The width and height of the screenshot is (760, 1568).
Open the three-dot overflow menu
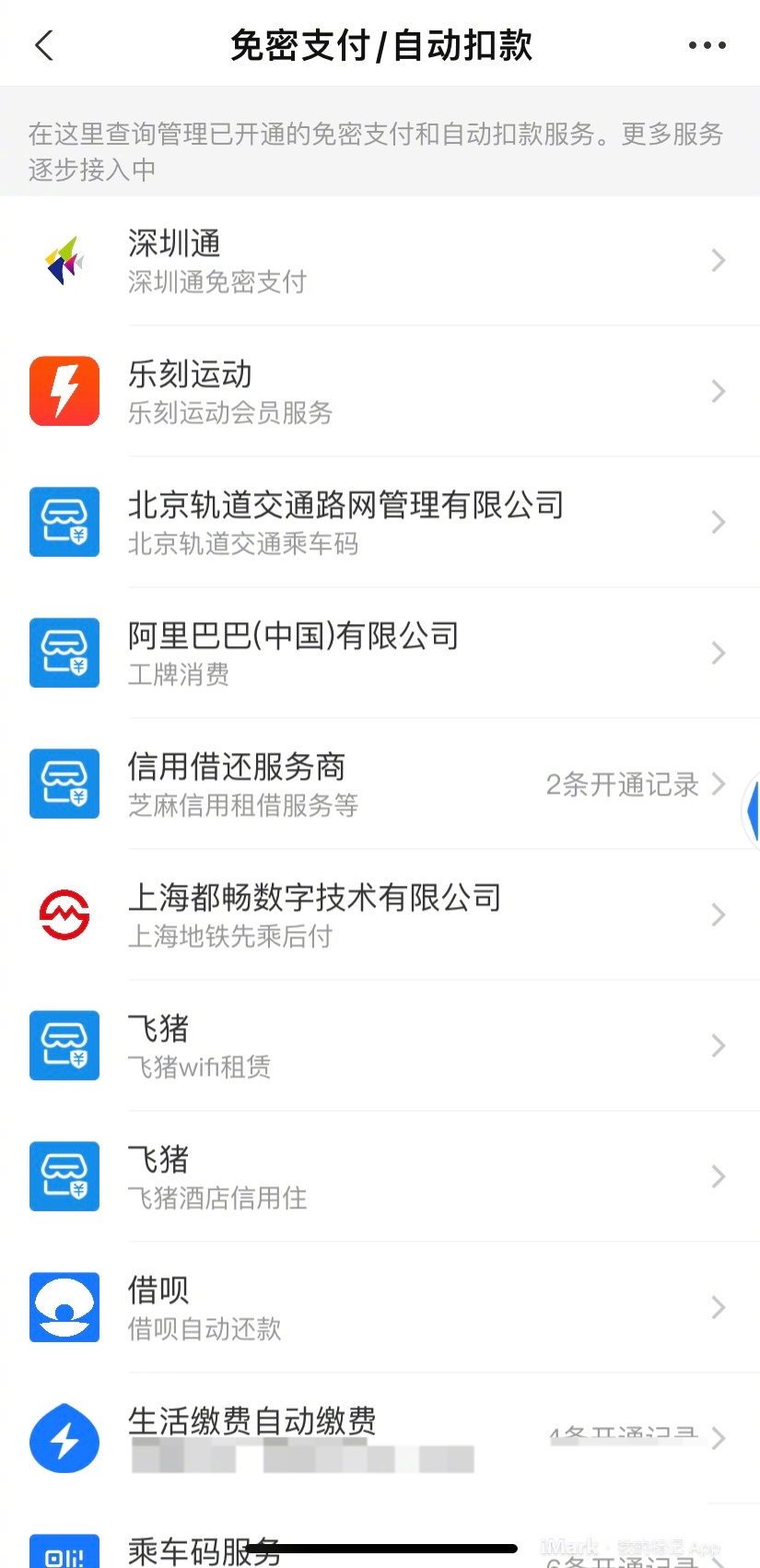click(x=707, y=45)
